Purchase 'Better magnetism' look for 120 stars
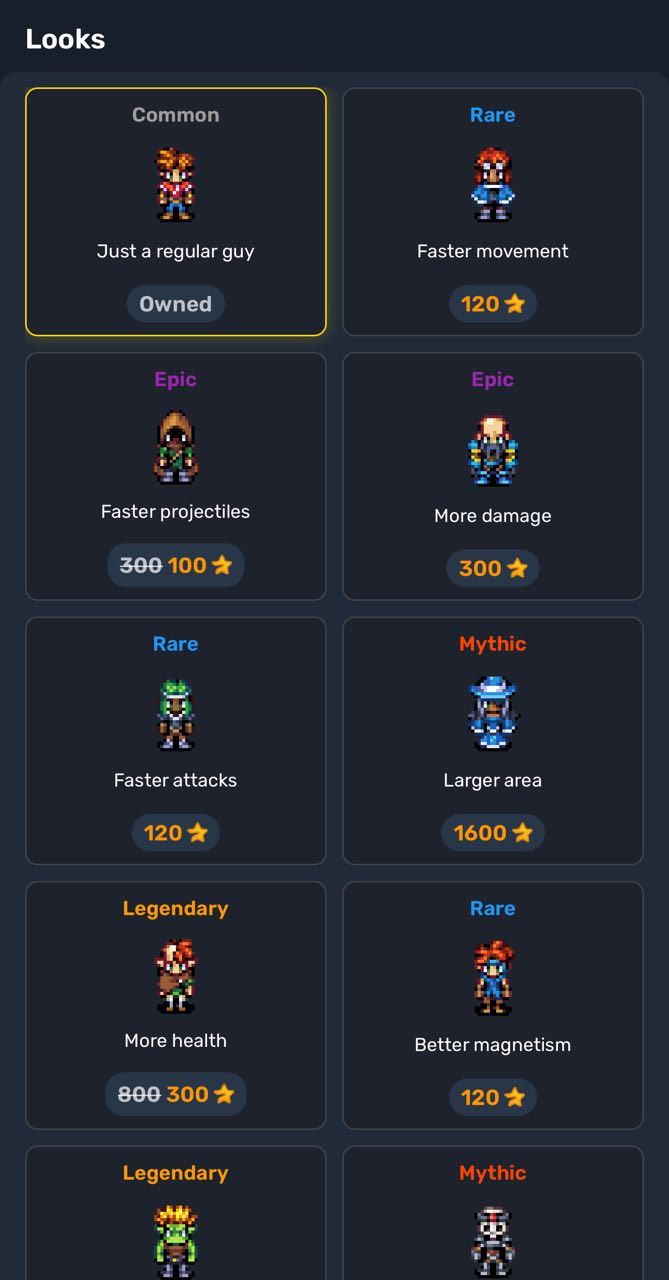This screenshot has height=1280, width=669. (492, 1097)
